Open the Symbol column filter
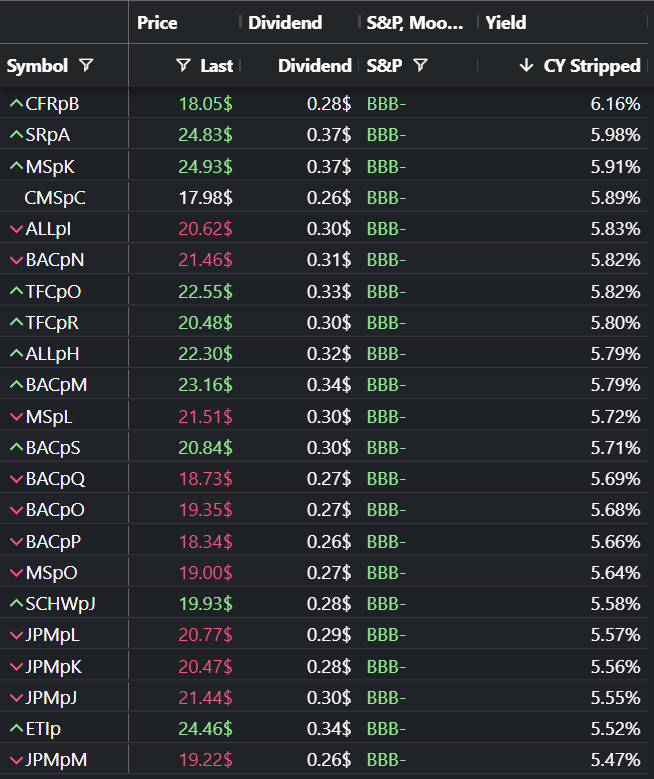 tap(86, 66)
